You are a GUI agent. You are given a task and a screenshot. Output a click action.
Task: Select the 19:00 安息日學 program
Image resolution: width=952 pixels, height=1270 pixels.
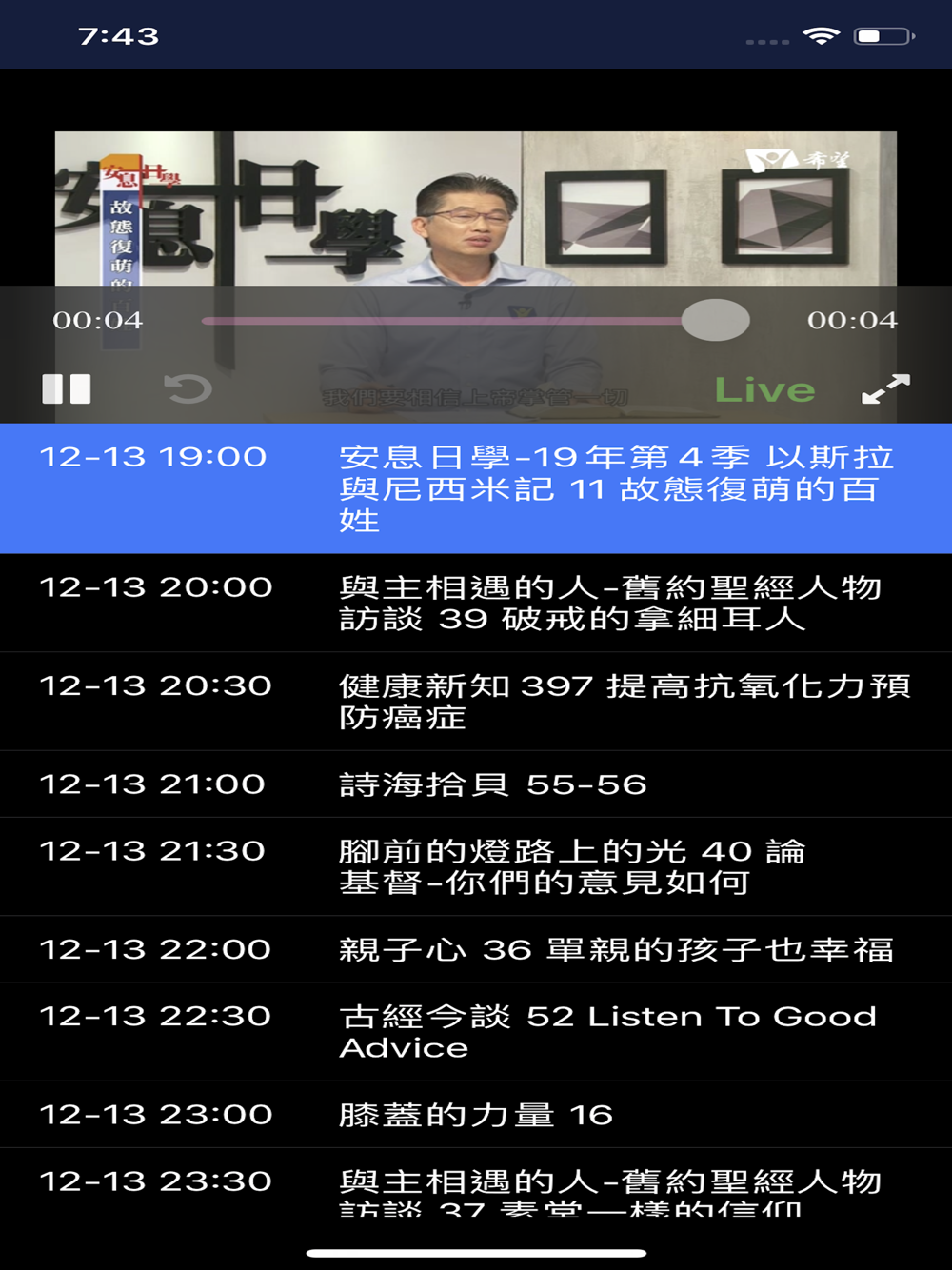click(476, 488)
